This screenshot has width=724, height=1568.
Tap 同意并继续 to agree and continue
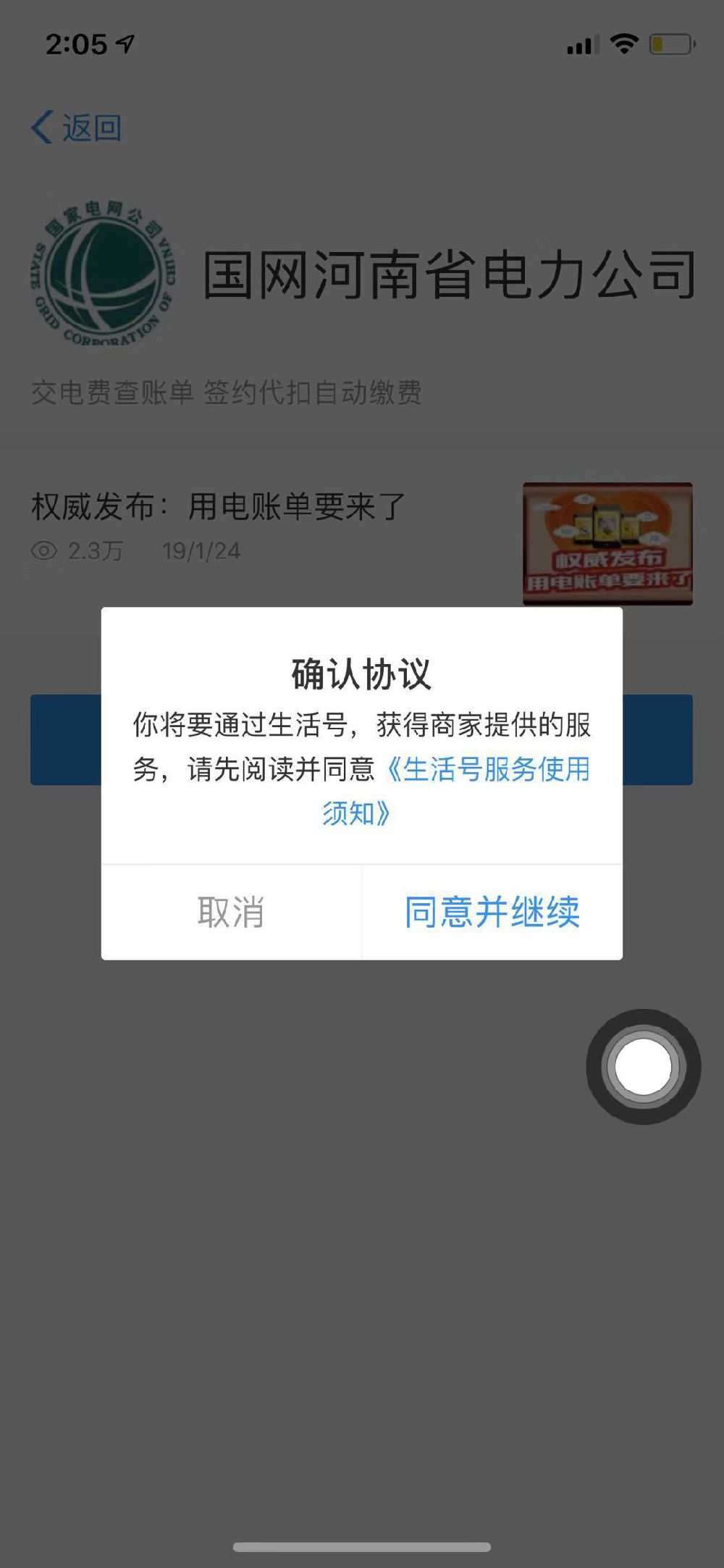point(492,912)
